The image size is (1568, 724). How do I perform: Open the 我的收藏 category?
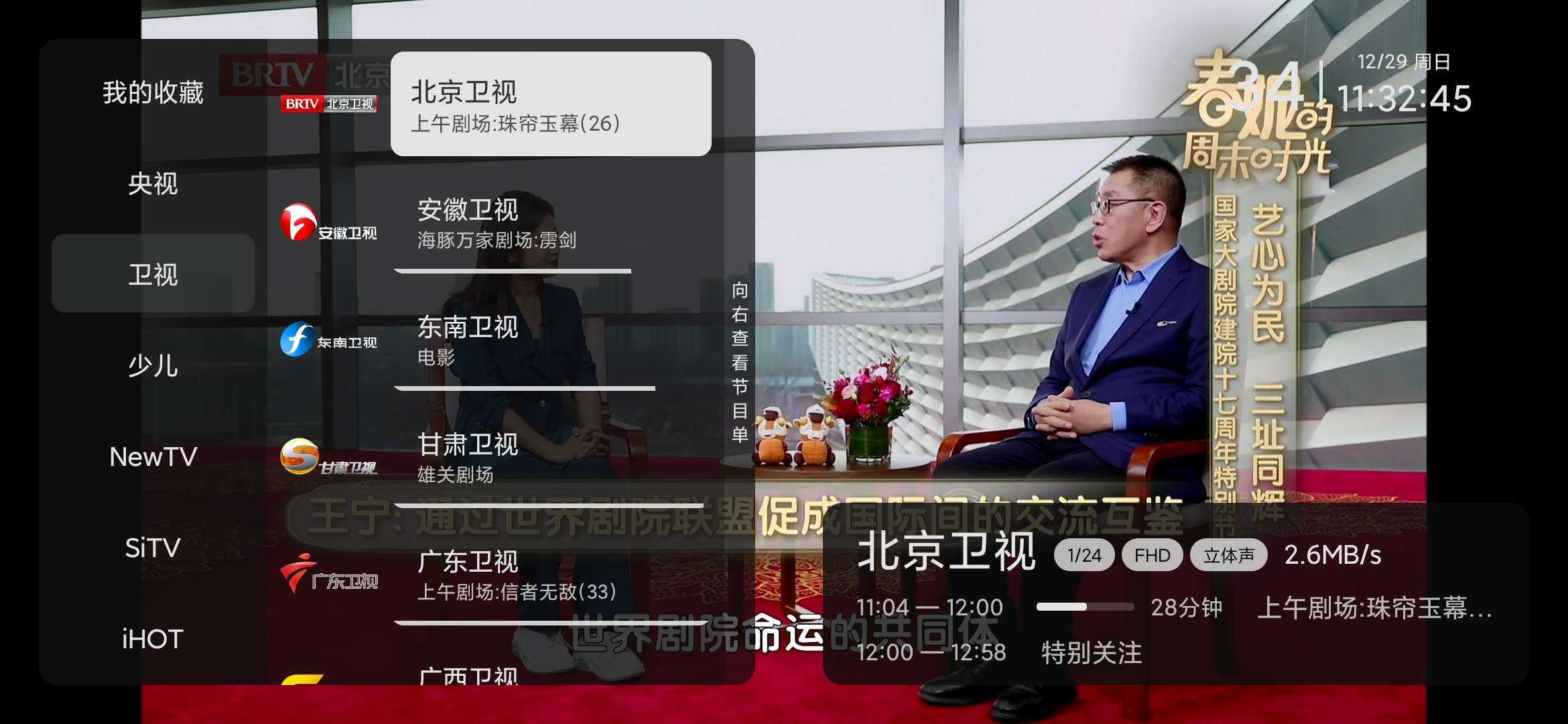pos(153,93)
